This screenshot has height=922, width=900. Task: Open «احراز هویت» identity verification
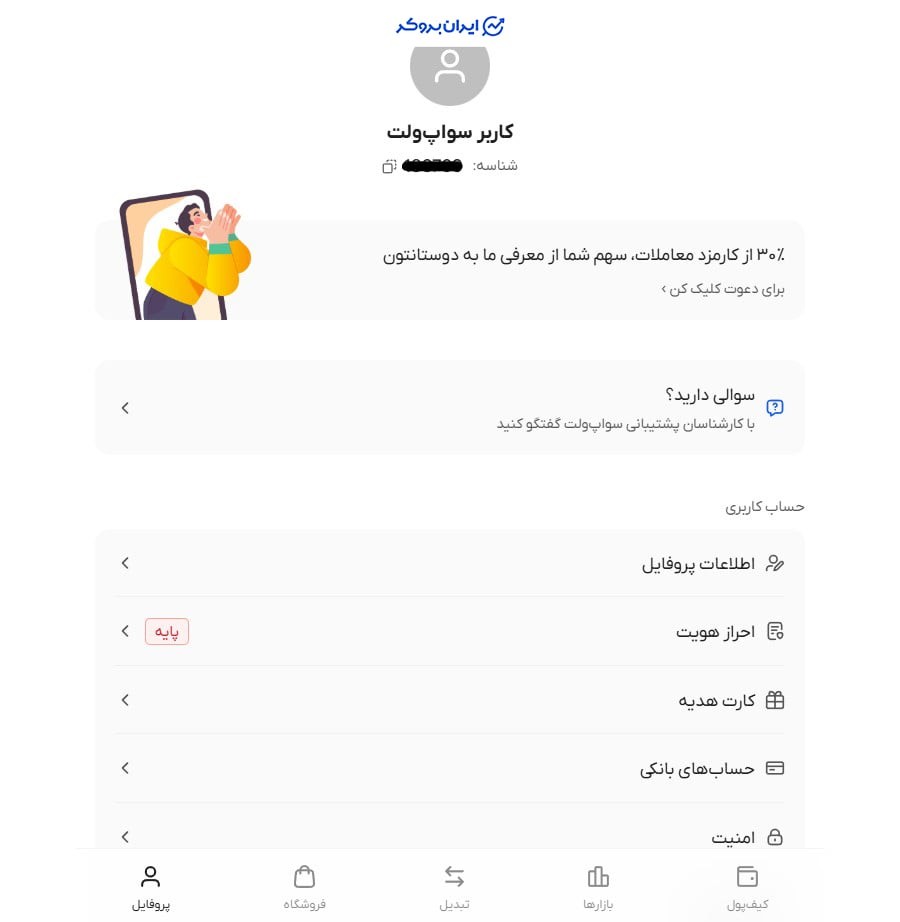point(450,632)
